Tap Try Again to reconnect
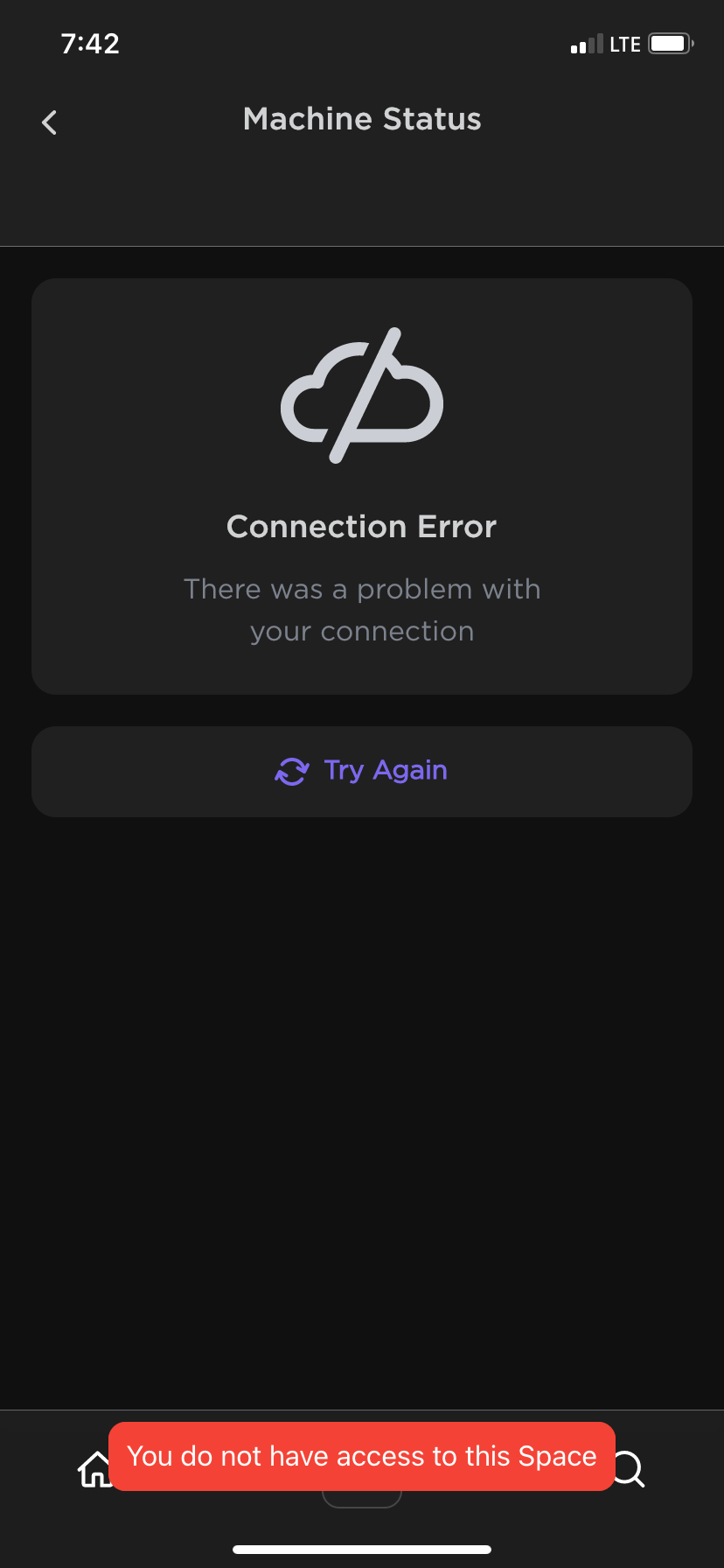This screenshot has height=1568, width=724. [x=362, y=772]
